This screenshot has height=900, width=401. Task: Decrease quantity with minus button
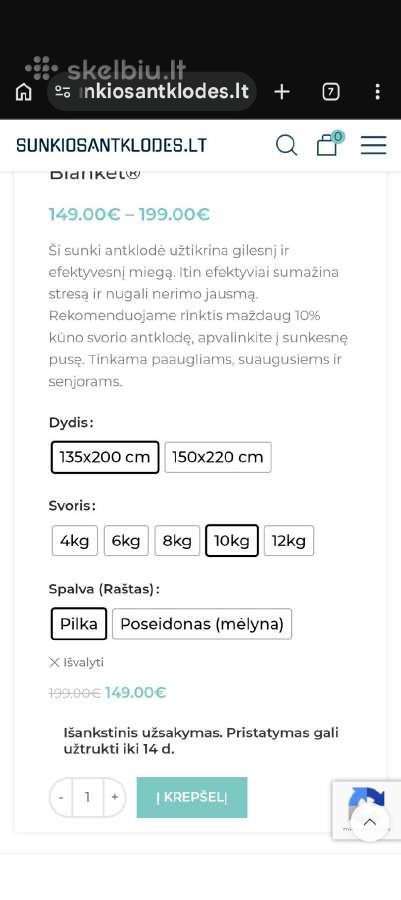[61, 797]
